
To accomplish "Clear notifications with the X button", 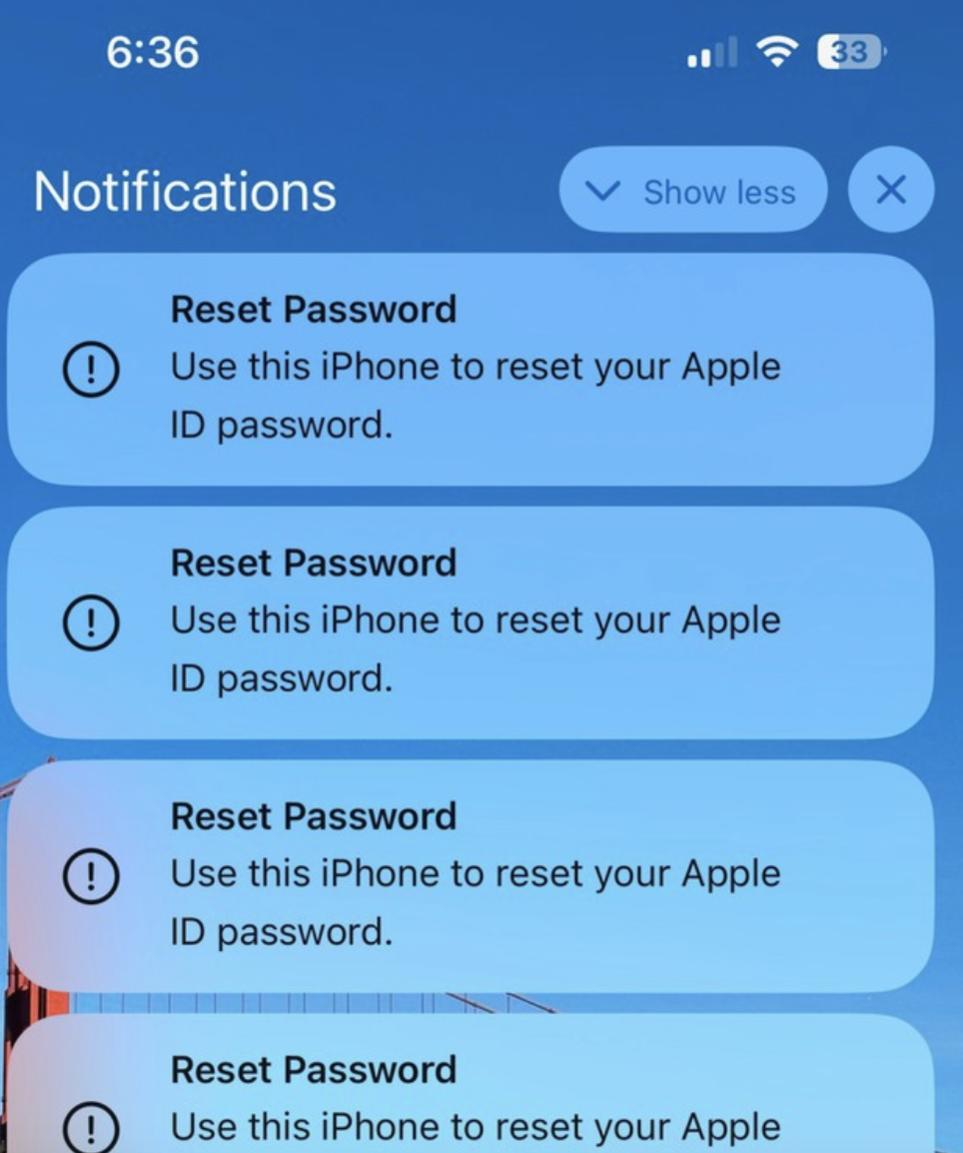I will point(890,190).
